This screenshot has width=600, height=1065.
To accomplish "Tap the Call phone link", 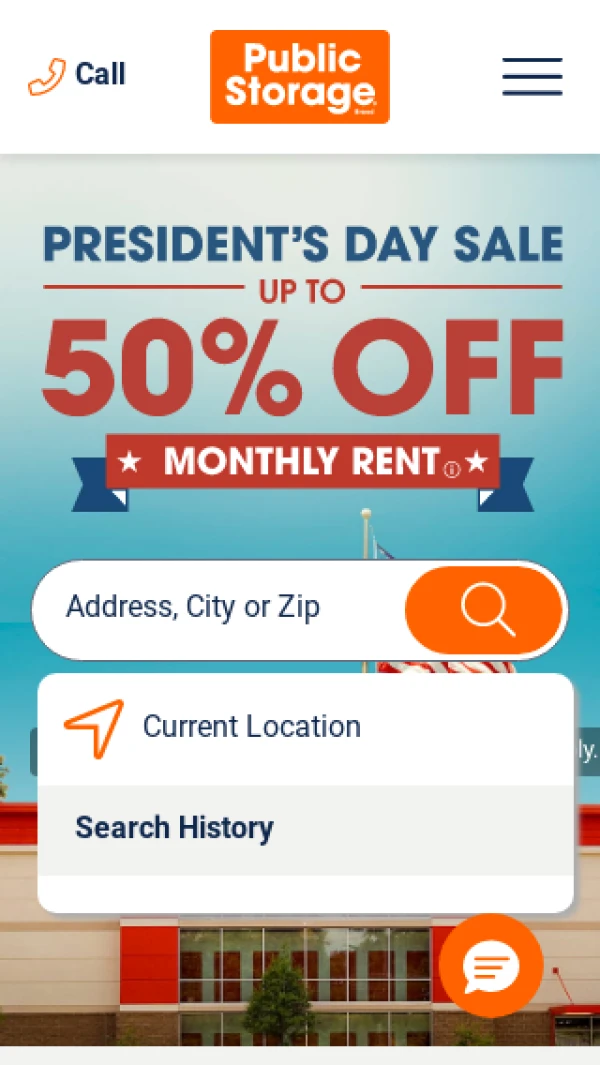I will click(x=77, y=75).
